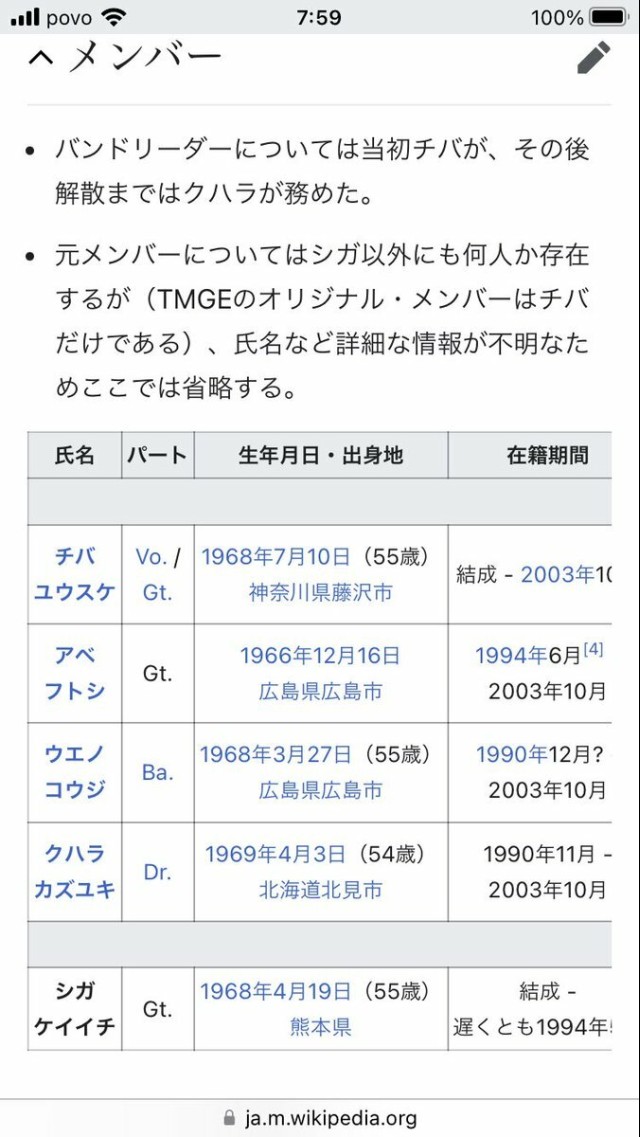This screenshot has width=640, height=1137.
Task: Open the Ba. part link
Action: (157, 772)
